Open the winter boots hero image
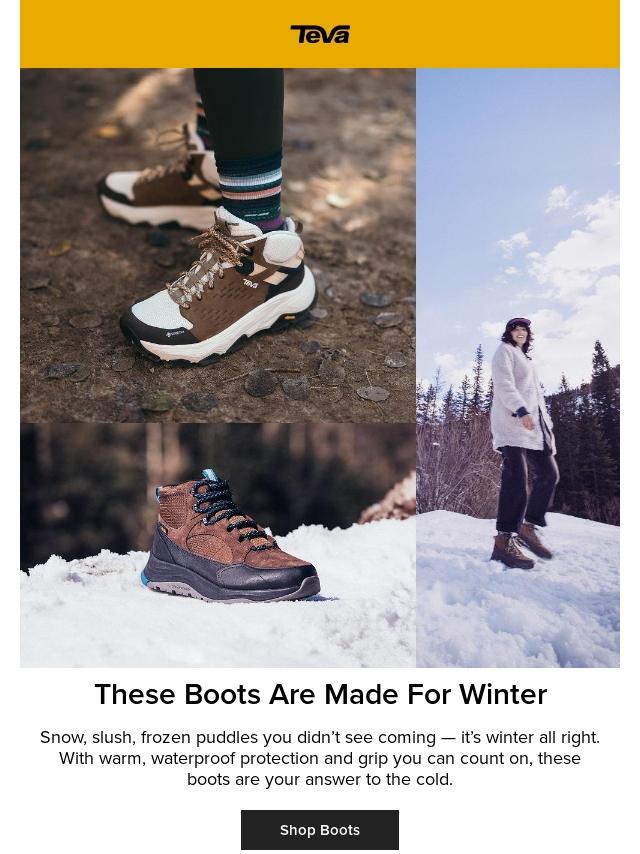The image size is (640, 854). pyautogui.click(x=320, y=368)
